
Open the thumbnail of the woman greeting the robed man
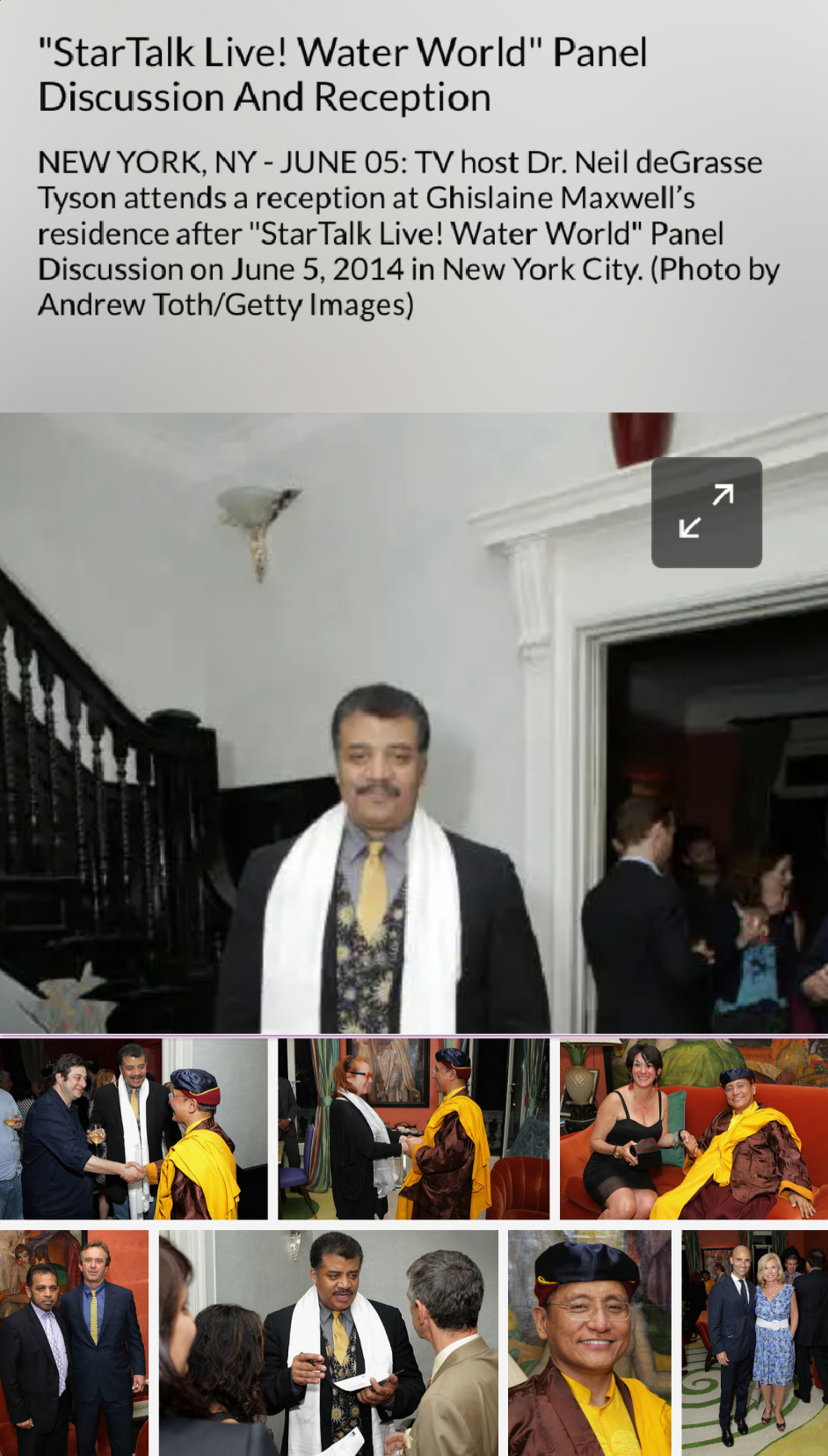(x=414, y=1129)
